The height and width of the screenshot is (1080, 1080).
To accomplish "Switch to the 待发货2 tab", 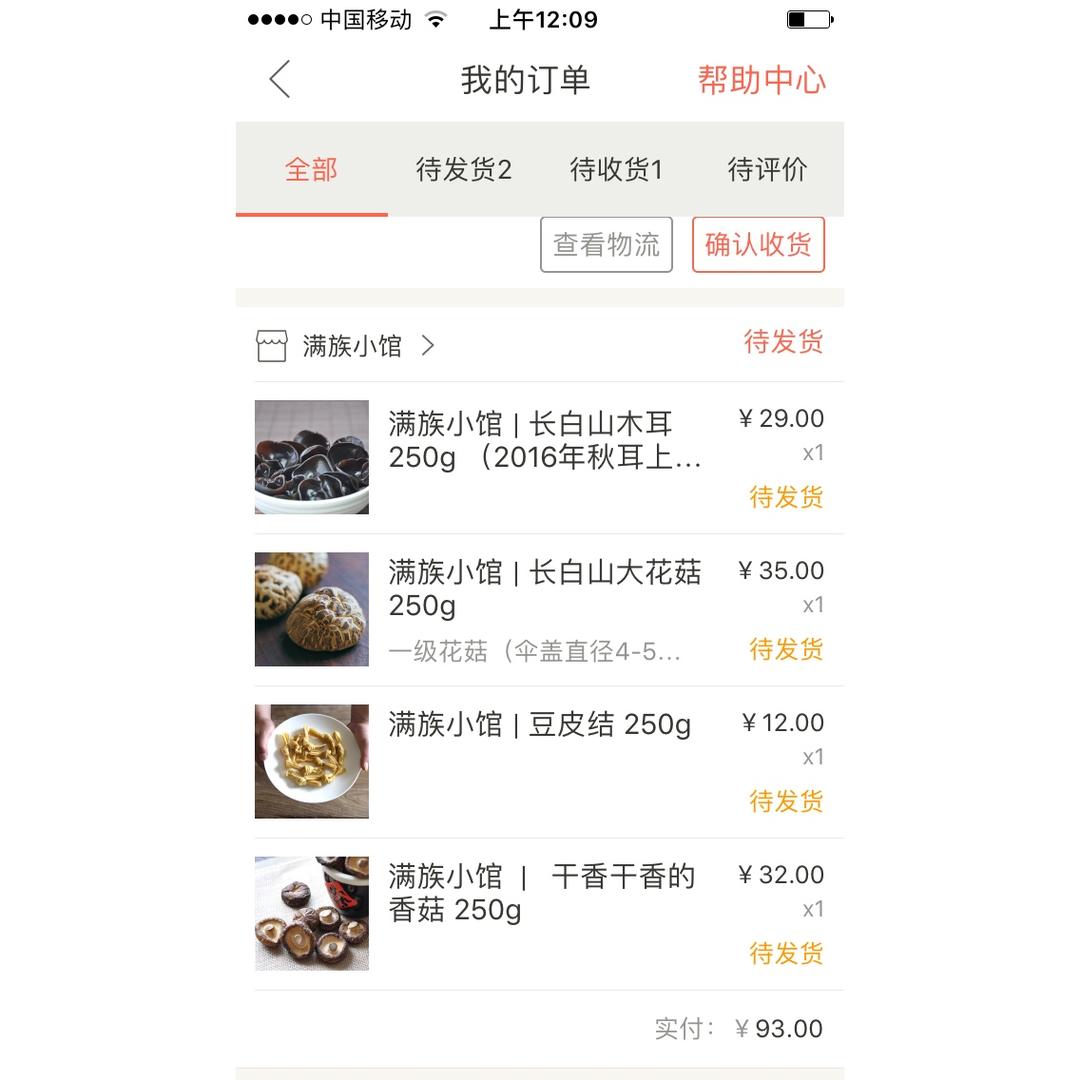I will coord(463,170).
